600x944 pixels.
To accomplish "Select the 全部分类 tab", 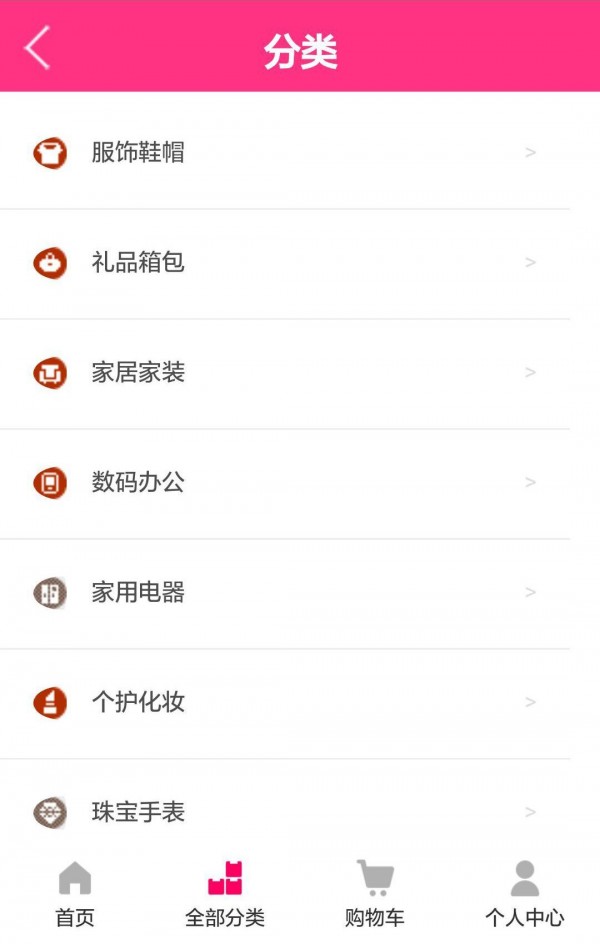I will tap(225, 893).
